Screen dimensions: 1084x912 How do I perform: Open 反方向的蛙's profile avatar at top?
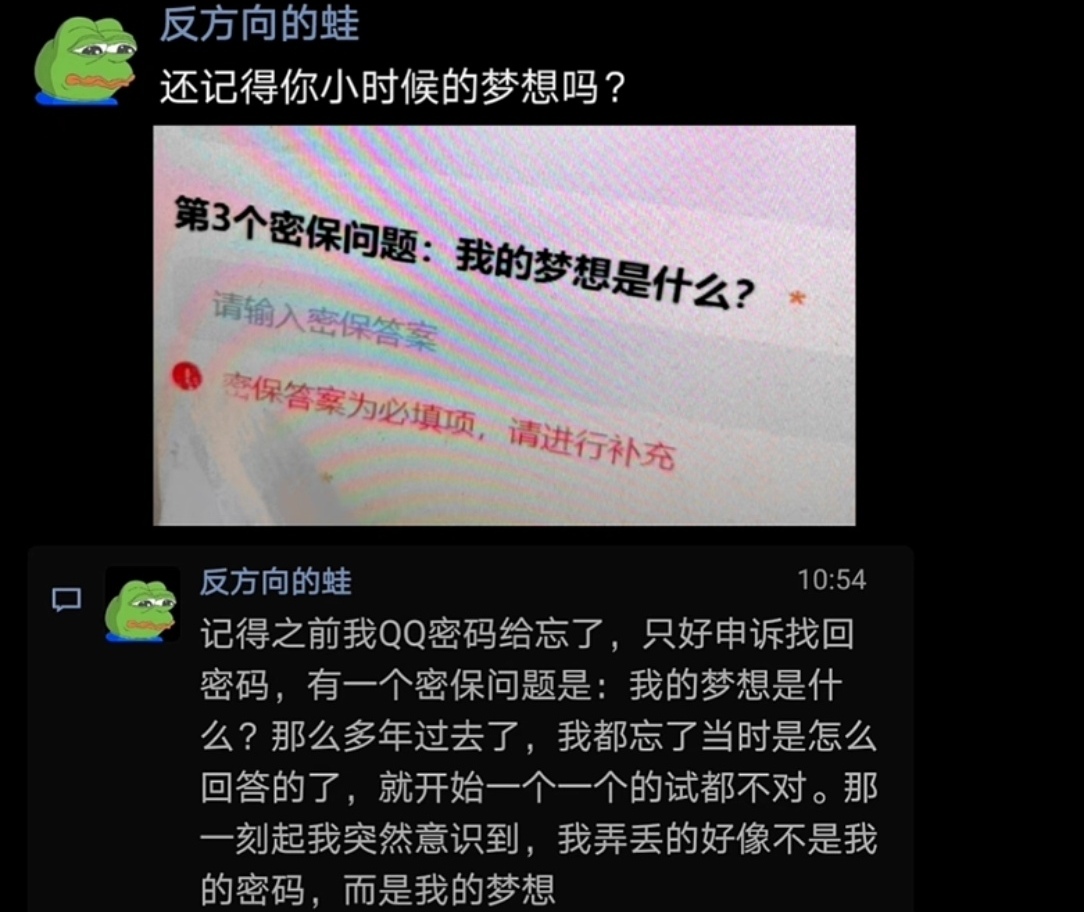84,60
